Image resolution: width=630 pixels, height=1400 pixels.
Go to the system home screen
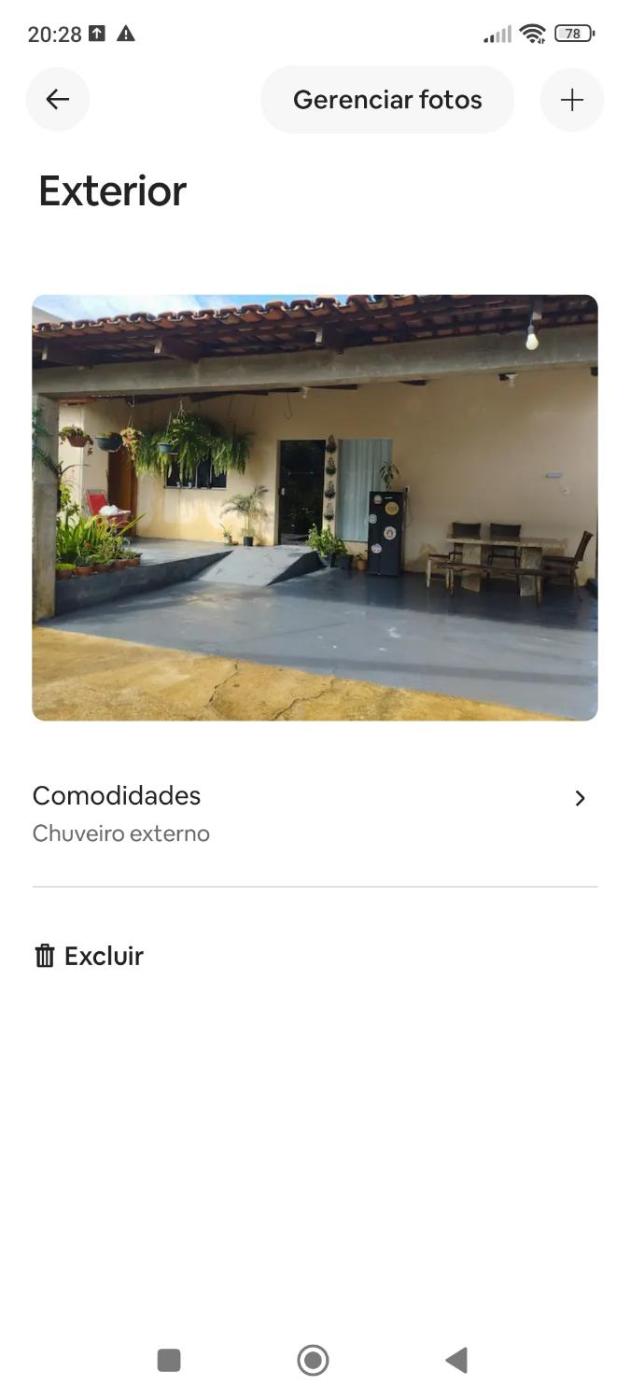313,1360
